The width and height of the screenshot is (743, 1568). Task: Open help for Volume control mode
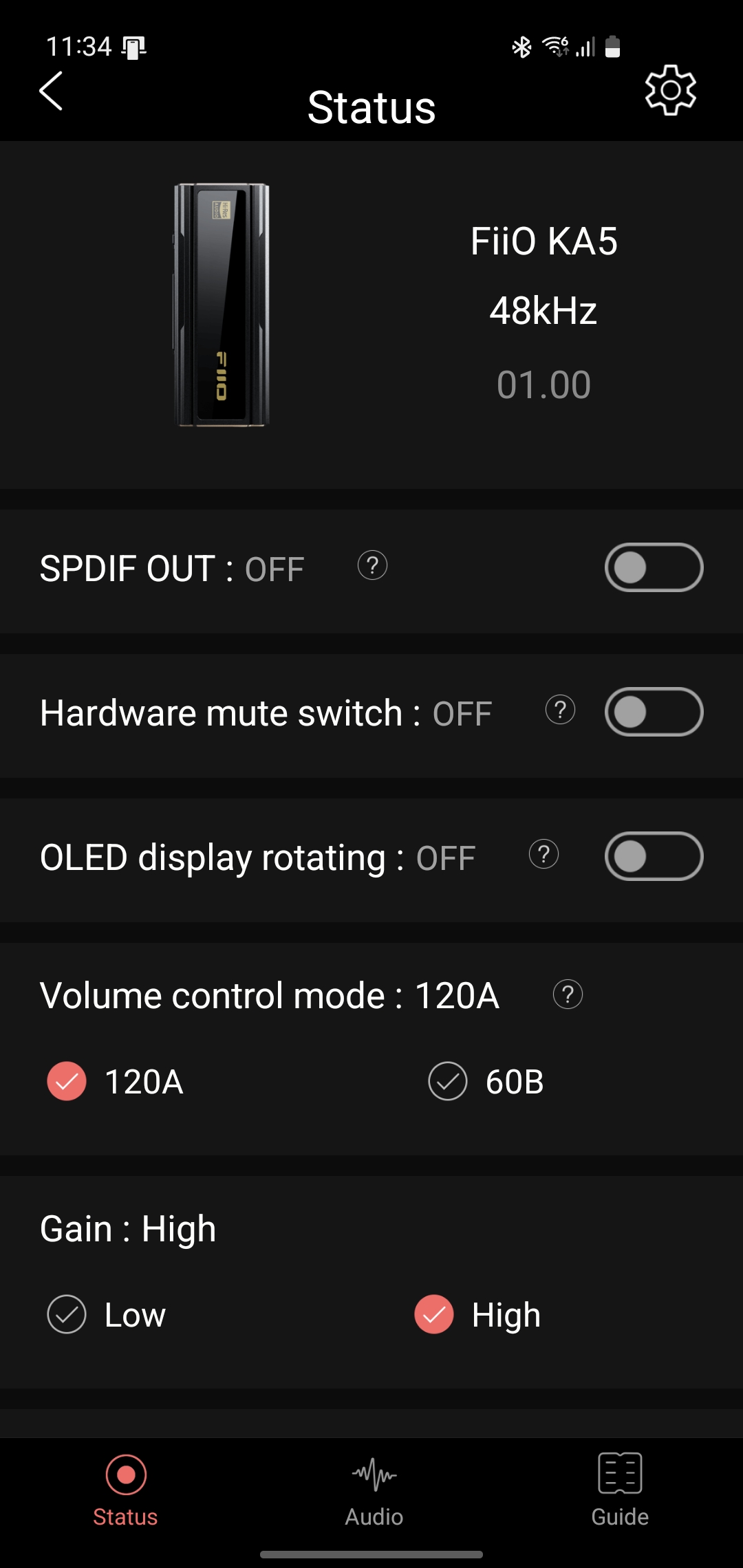[568, 994]
